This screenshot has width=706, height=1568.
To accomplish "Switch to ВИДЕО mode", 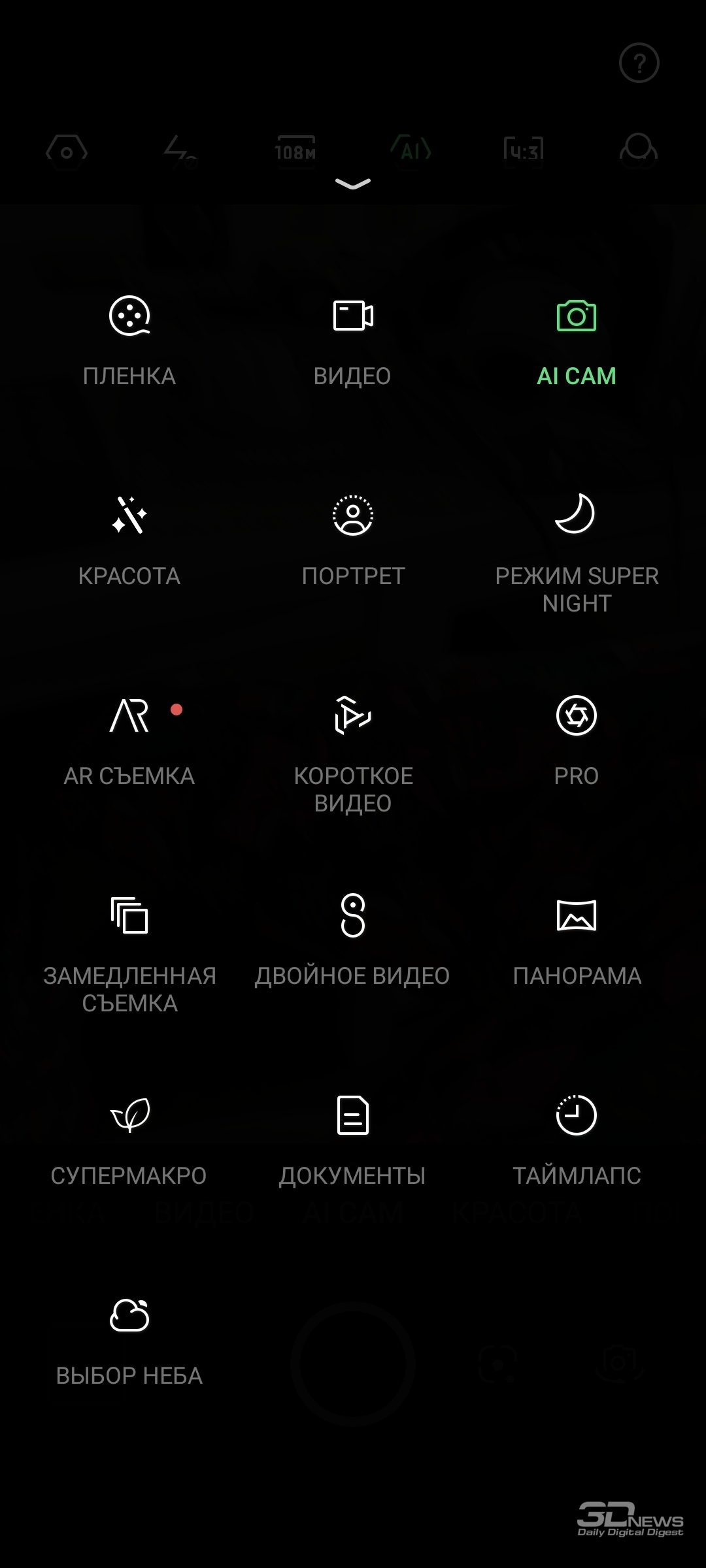I will [x=353, y=341].
